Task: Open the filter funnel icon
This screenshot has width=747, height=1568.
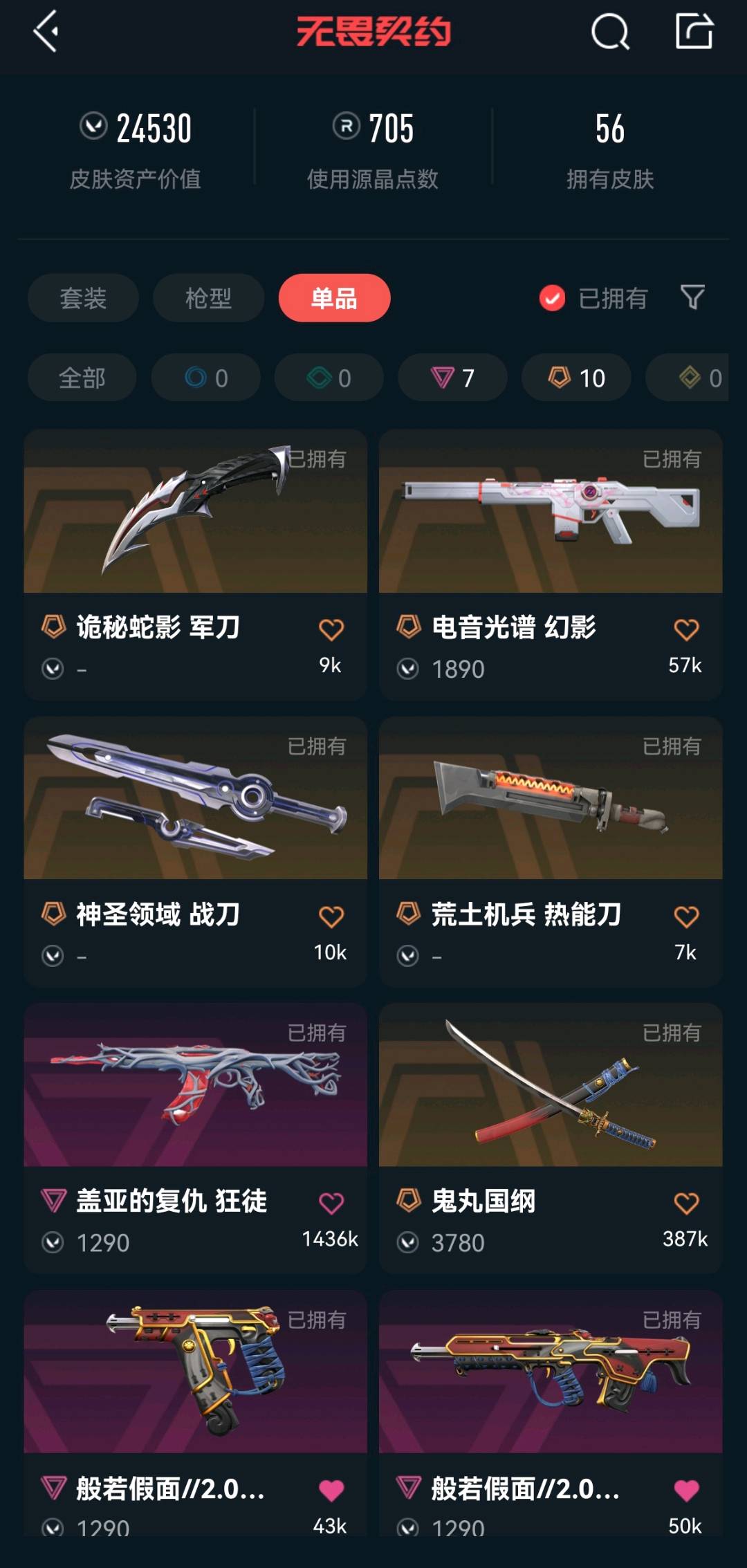Action: (692, 297)
